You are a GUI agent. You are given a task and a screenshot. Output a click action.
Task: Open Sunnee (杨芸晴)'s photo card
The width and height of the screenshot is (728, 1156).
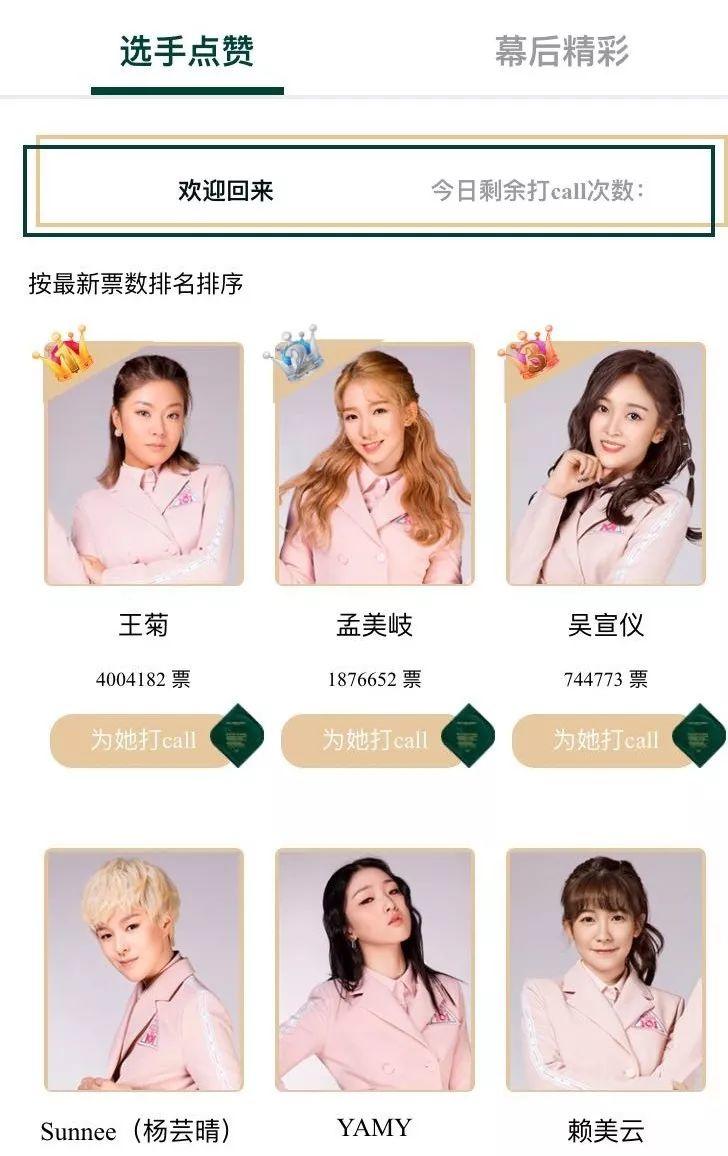(144, 970)
